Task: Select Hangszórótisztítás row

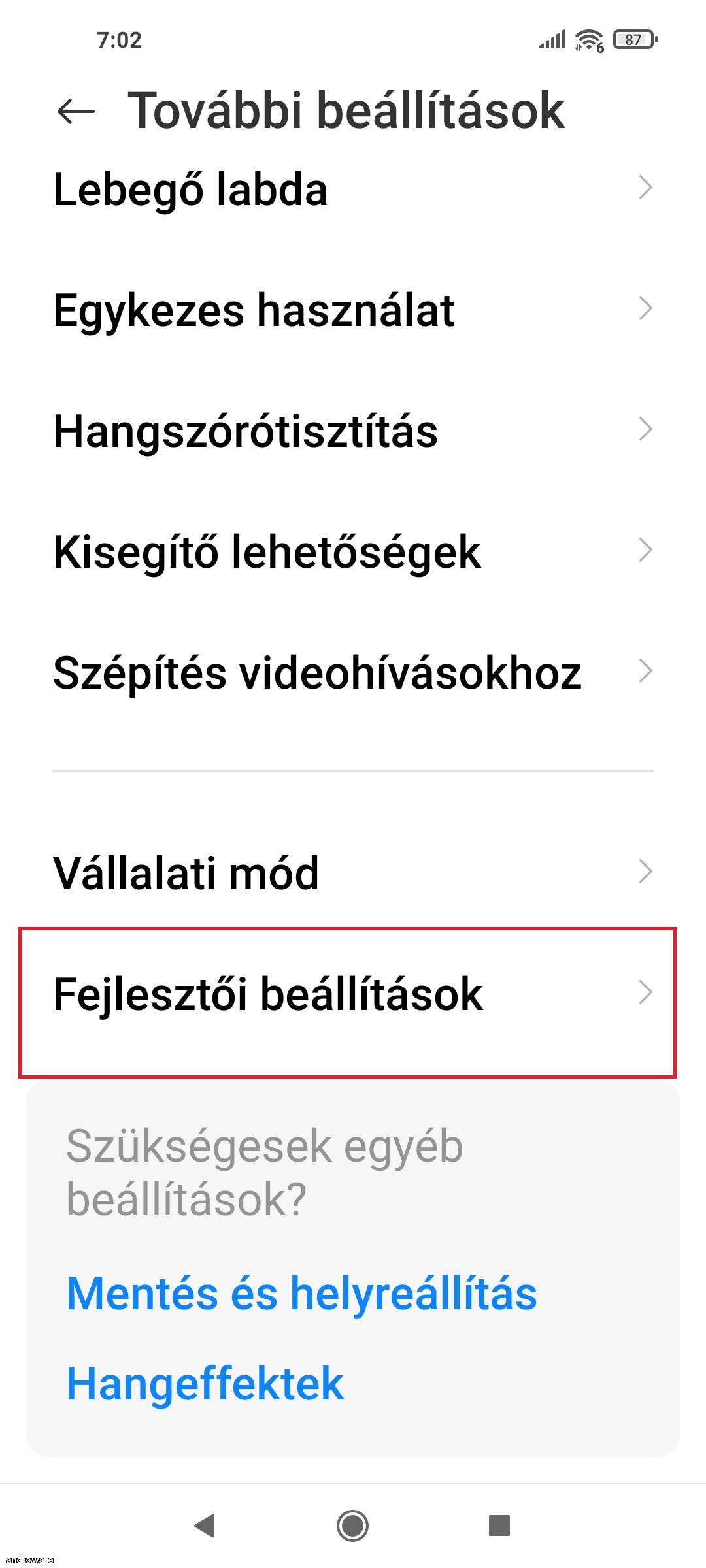Action: tap(353, 431)
